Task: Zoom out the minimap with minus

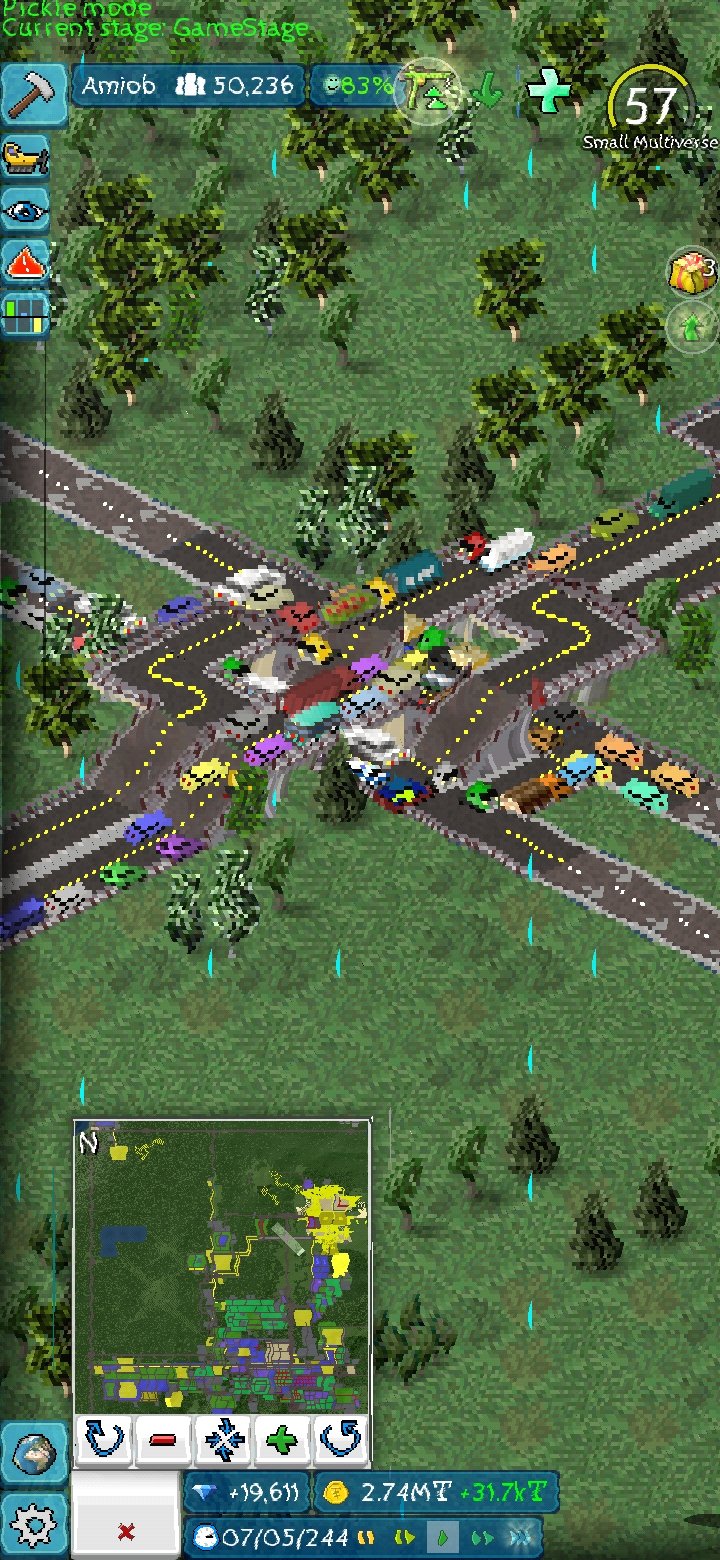Action: tap(163, 1441)
